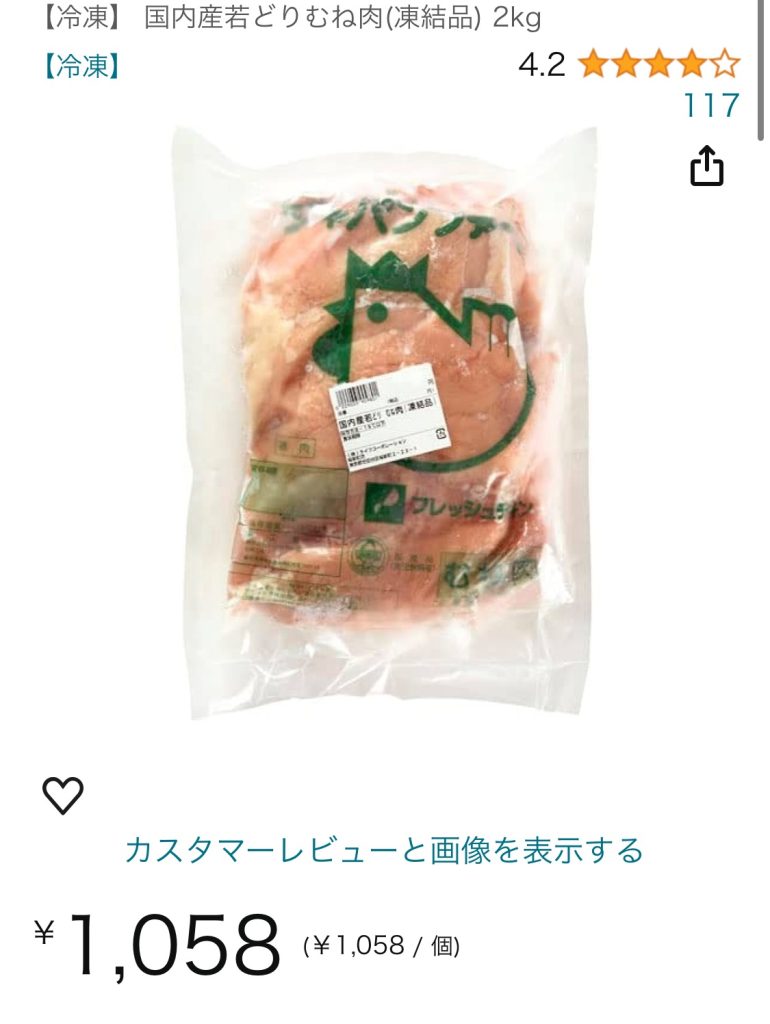Open カスタマーレビューと画像を表示する link
The height and width of the screenshot is (1024, 770).
click(384, 851)
